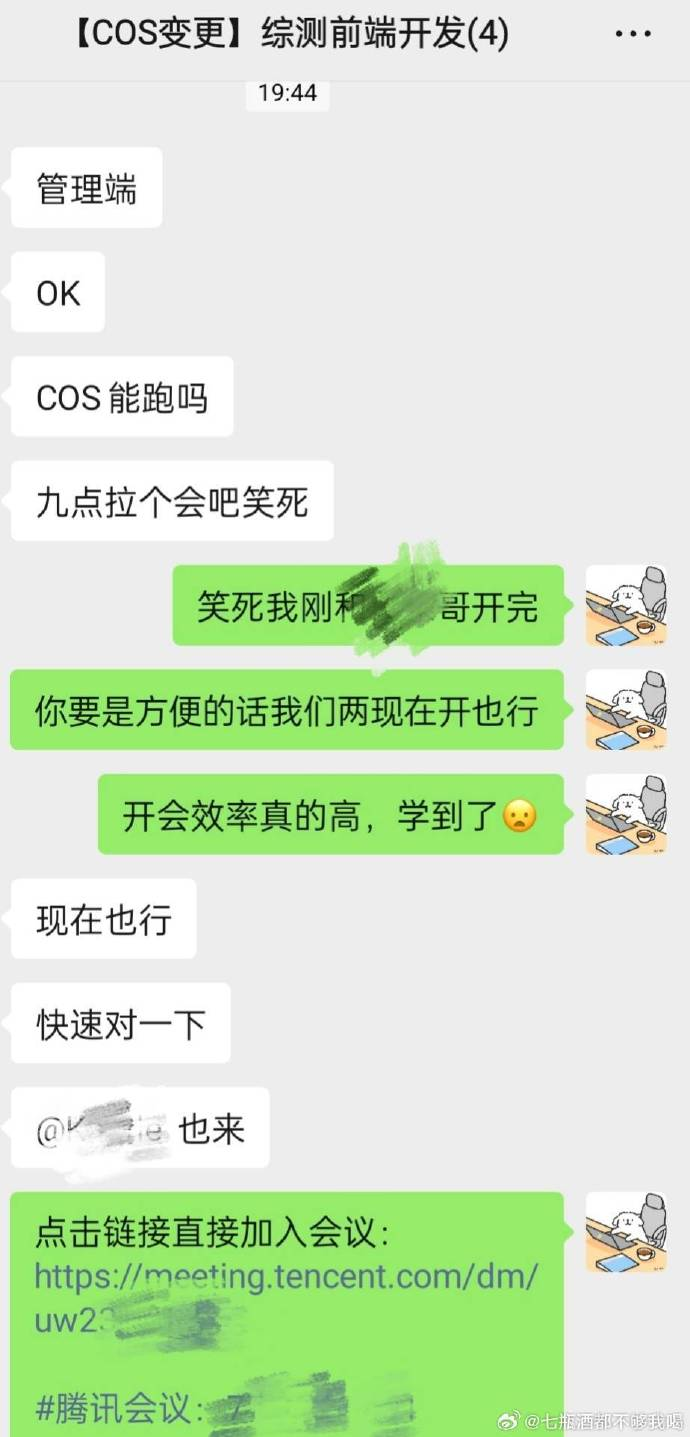Open the group chat options menu
Image resolution: width=690 pixels, height=1437 pixels.
pos(633,34)
